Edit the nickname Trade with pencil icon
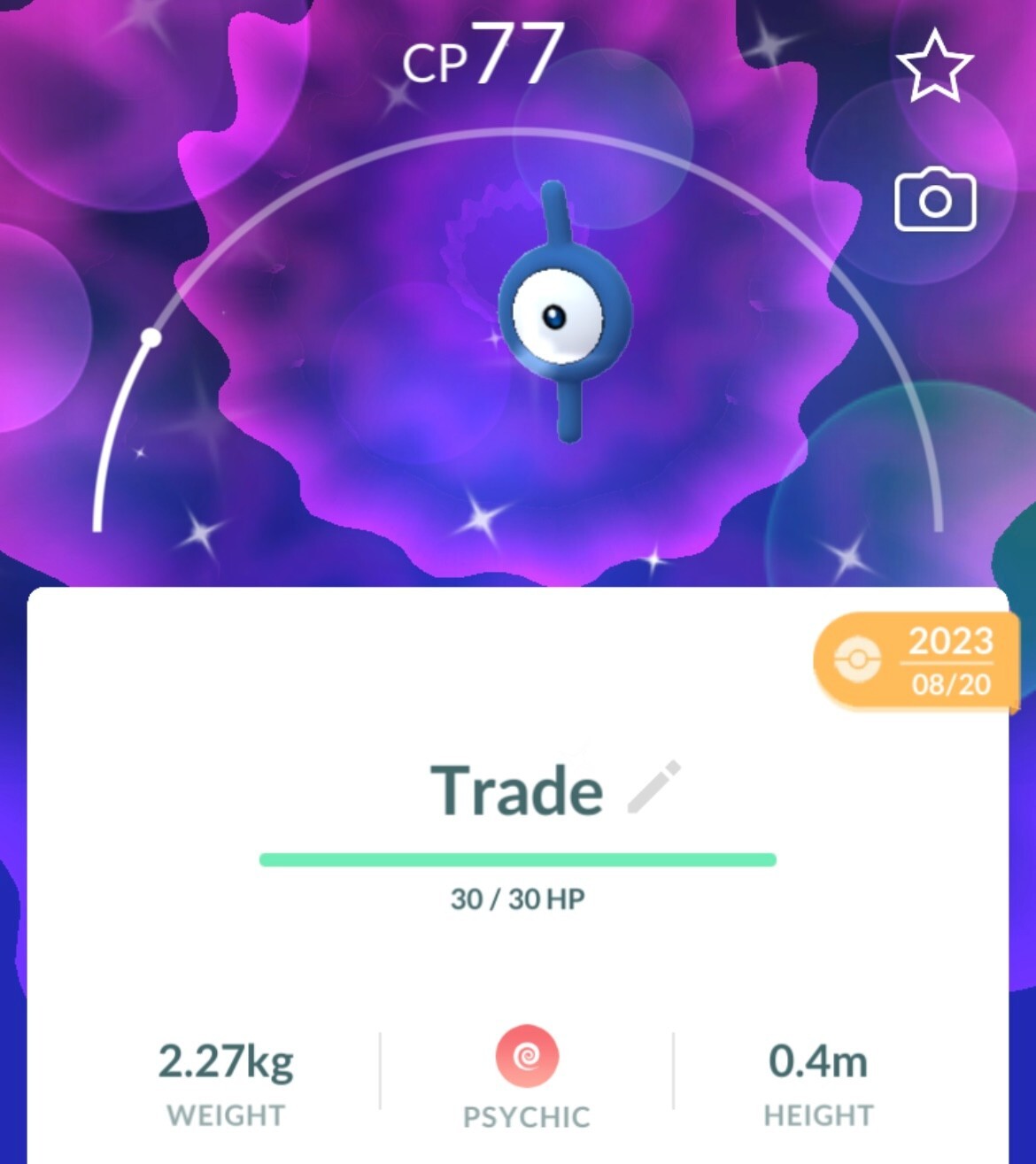1036x1164 pixels. click(x=653, y=787)
